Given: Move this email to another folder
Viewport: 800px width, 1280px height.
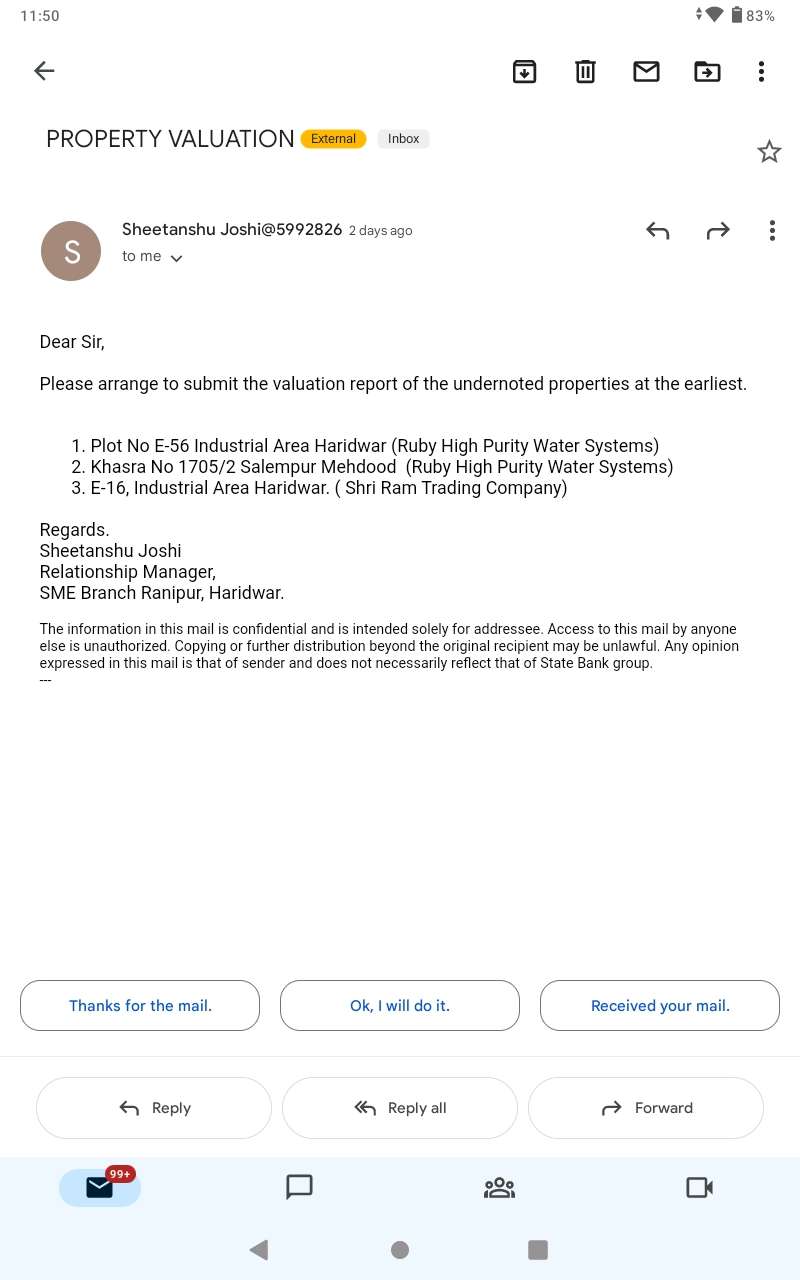Looking at the screenshot, I should pyautogui.click(x=707, y=71).
